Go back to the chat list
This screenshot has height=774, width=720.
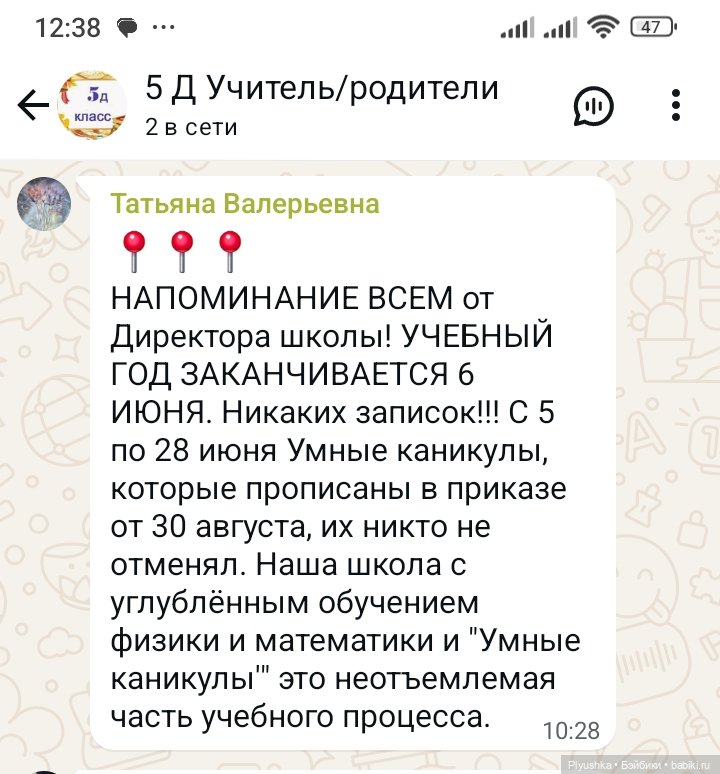pyautogui.click(x=33, y=105)
